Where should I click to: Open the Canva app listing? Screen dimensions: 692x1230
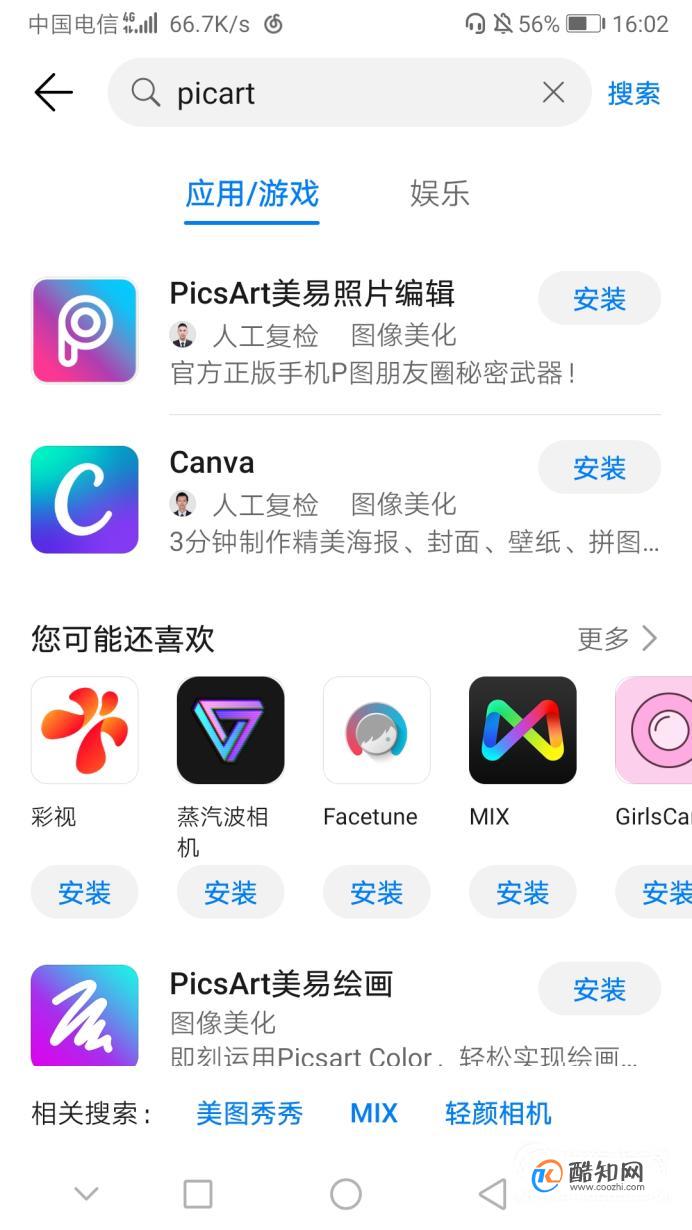(212, 463)
